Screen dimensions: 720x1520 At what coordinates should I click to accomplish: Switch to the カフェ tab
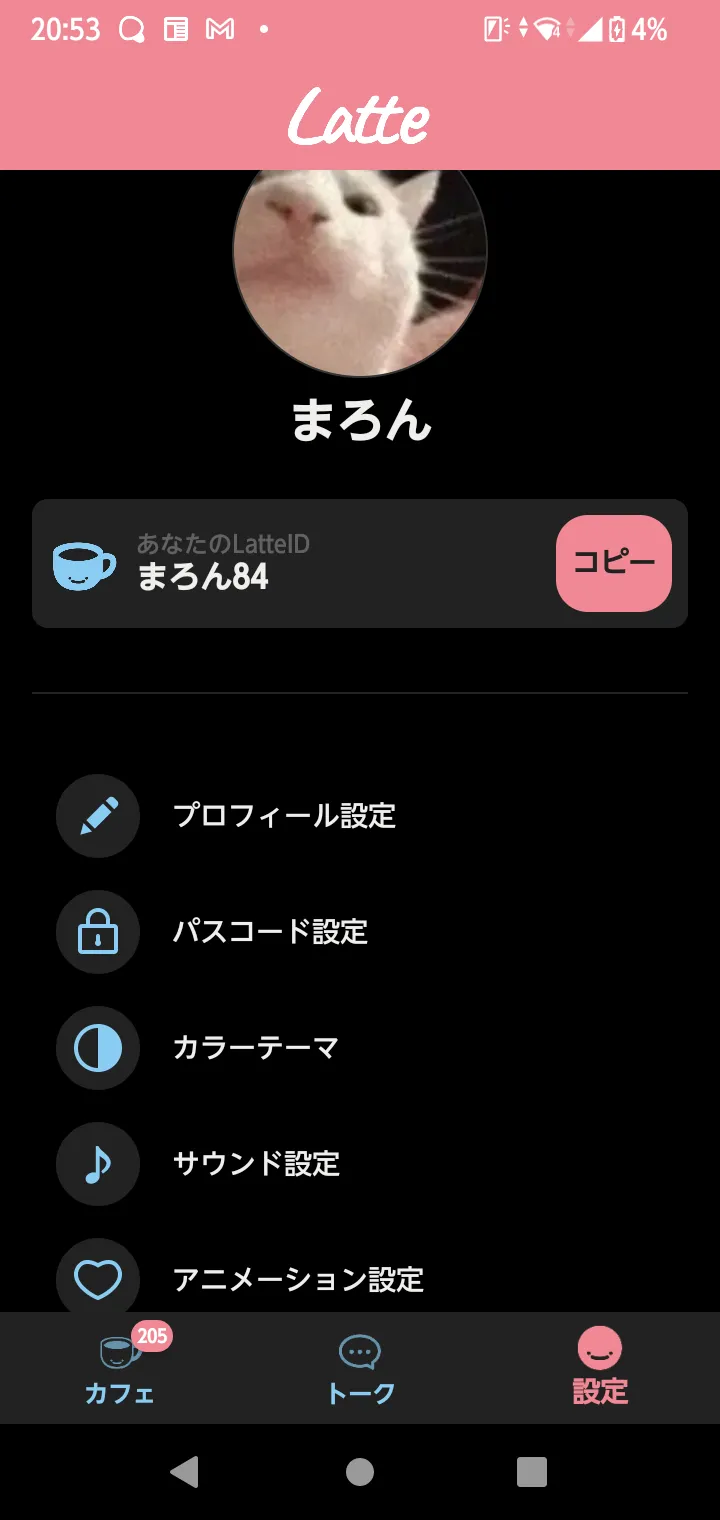pyautogui.click(x=120, y=1367)
